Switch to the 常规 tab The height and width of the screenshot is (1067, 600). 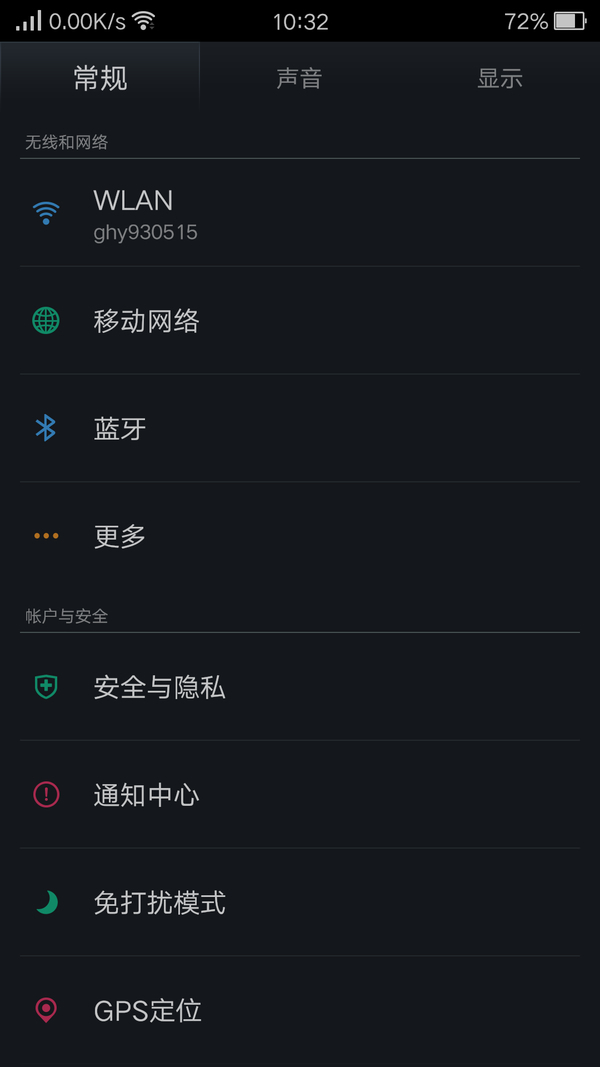100,79
